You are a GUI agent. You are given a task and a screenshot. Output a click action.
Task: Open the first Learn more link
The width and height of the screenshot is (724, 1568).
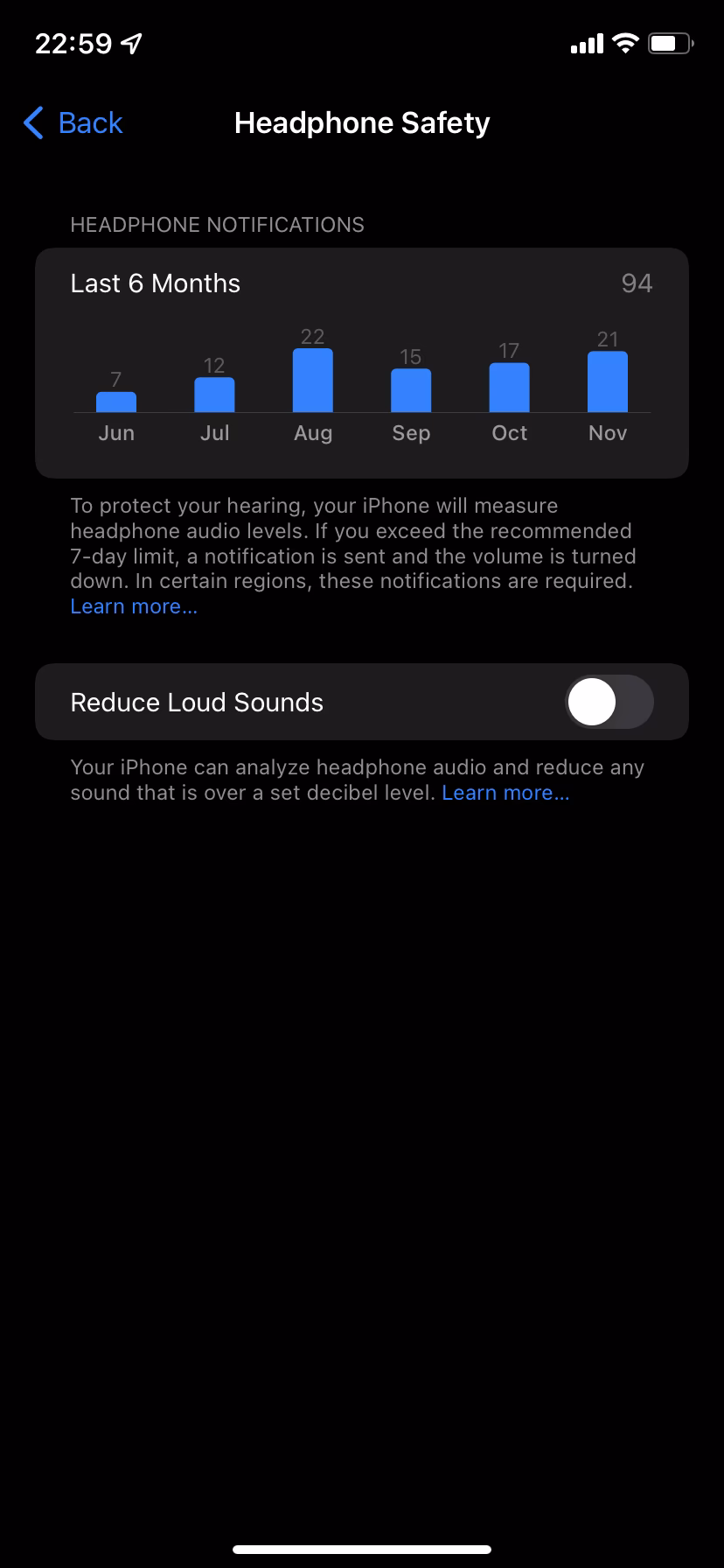pyautogui.click(x=133, y=605)
